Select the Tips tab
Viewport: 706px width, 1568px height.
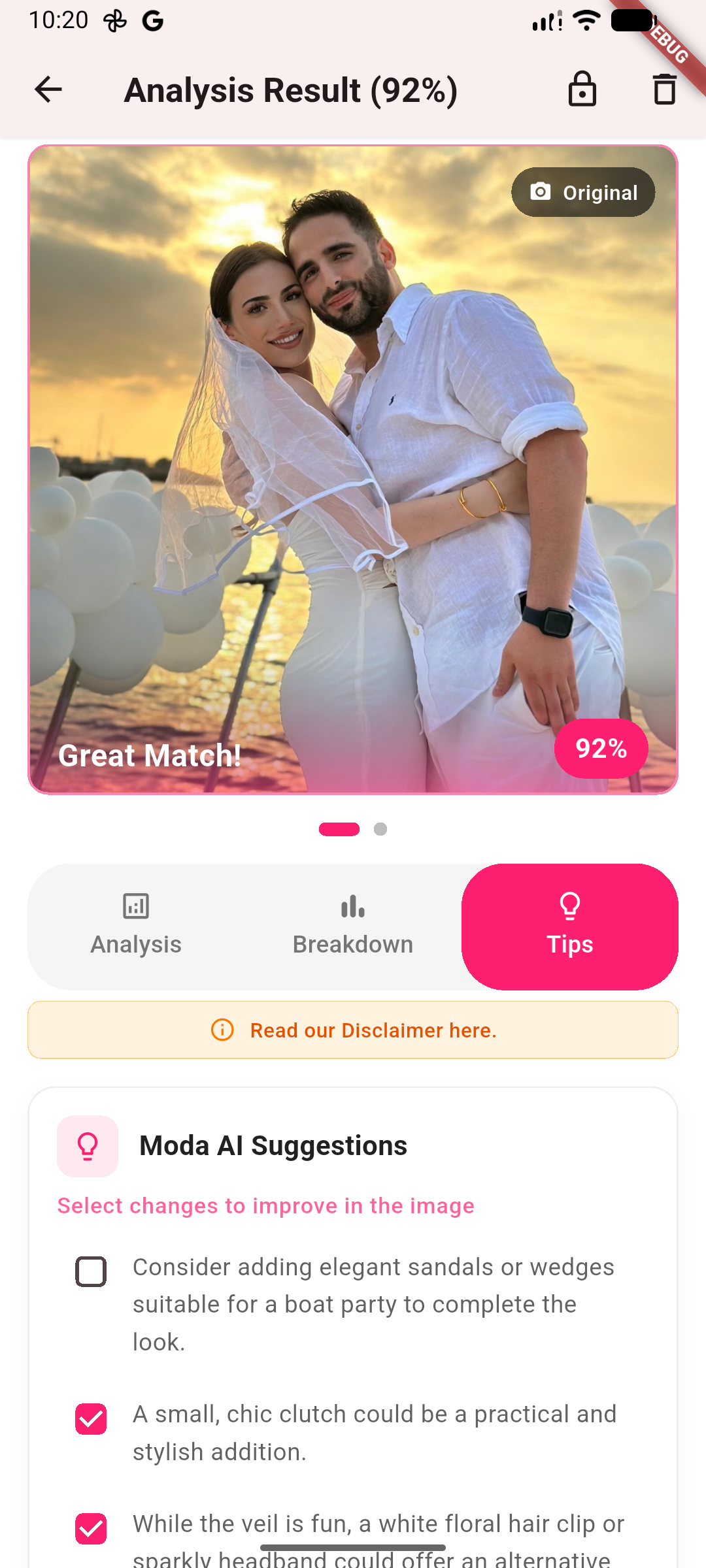click(570, 926)
